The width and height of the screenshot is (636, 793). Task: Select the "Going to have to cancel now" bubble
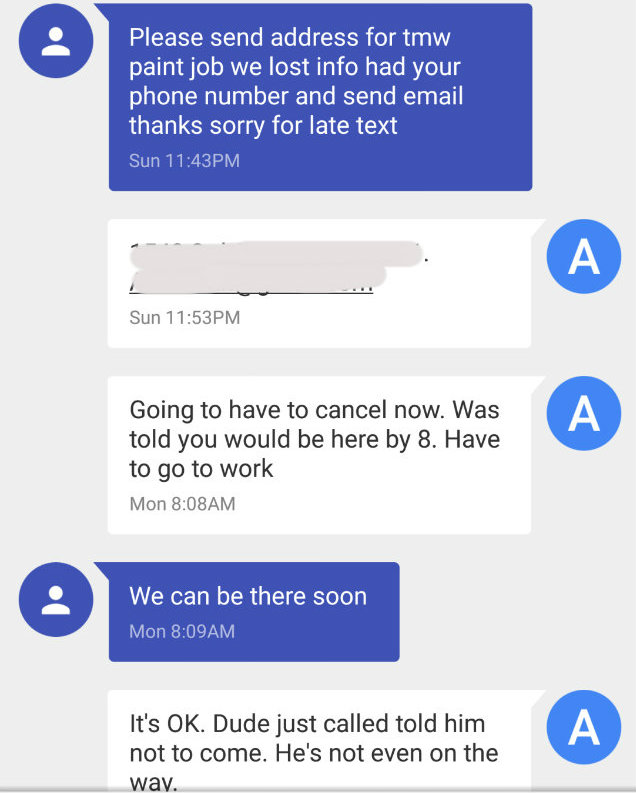tap(318, 455)
